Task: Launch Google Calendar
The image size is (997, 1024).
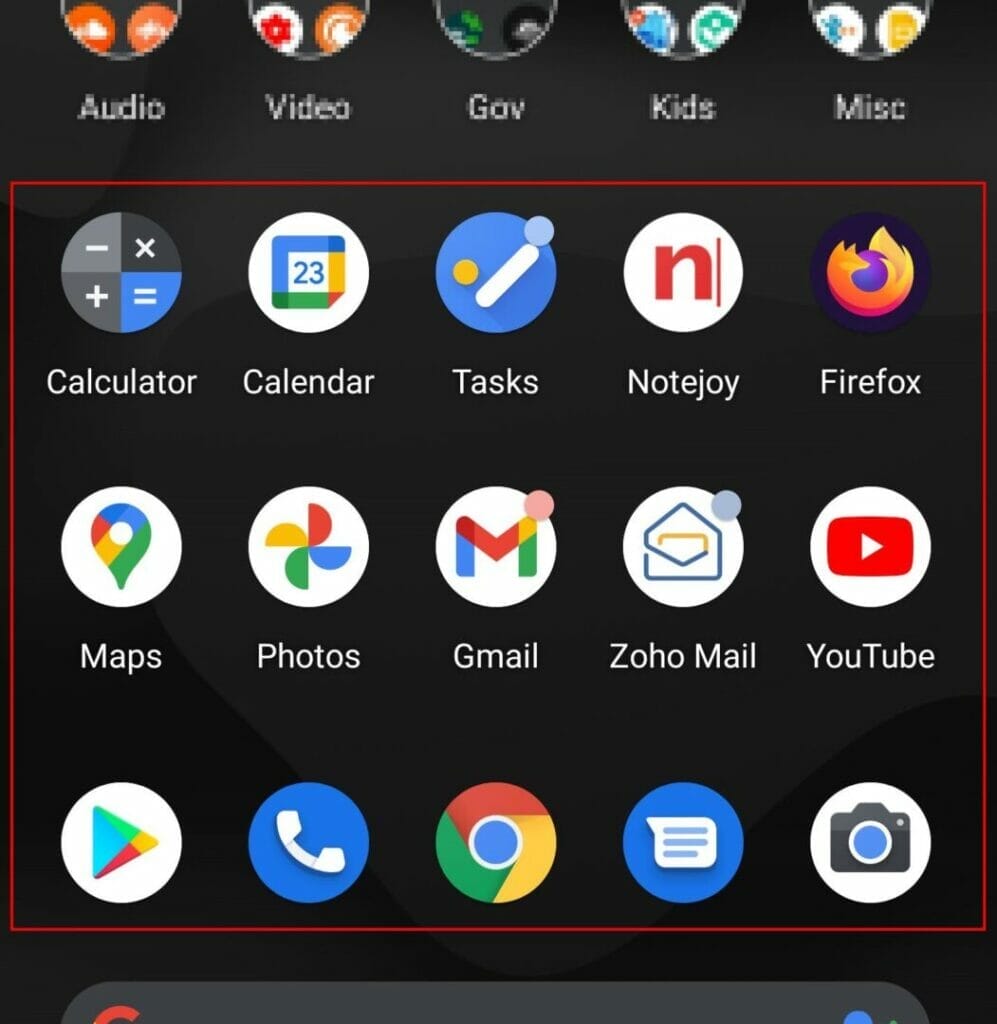Action: tap(308, 272)
